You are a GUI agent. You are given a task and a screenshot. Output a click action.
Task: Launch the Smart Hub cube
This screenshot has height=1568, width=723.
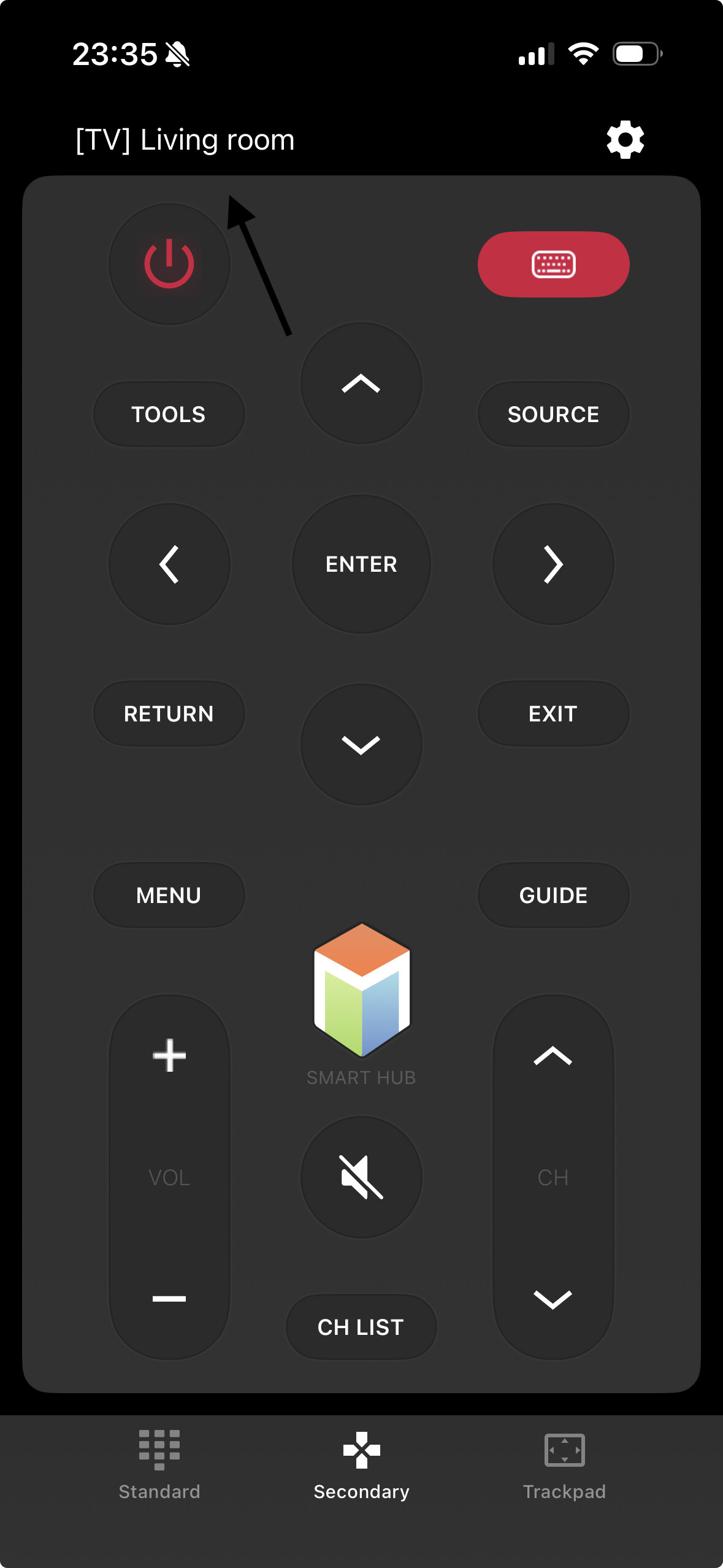361,991
